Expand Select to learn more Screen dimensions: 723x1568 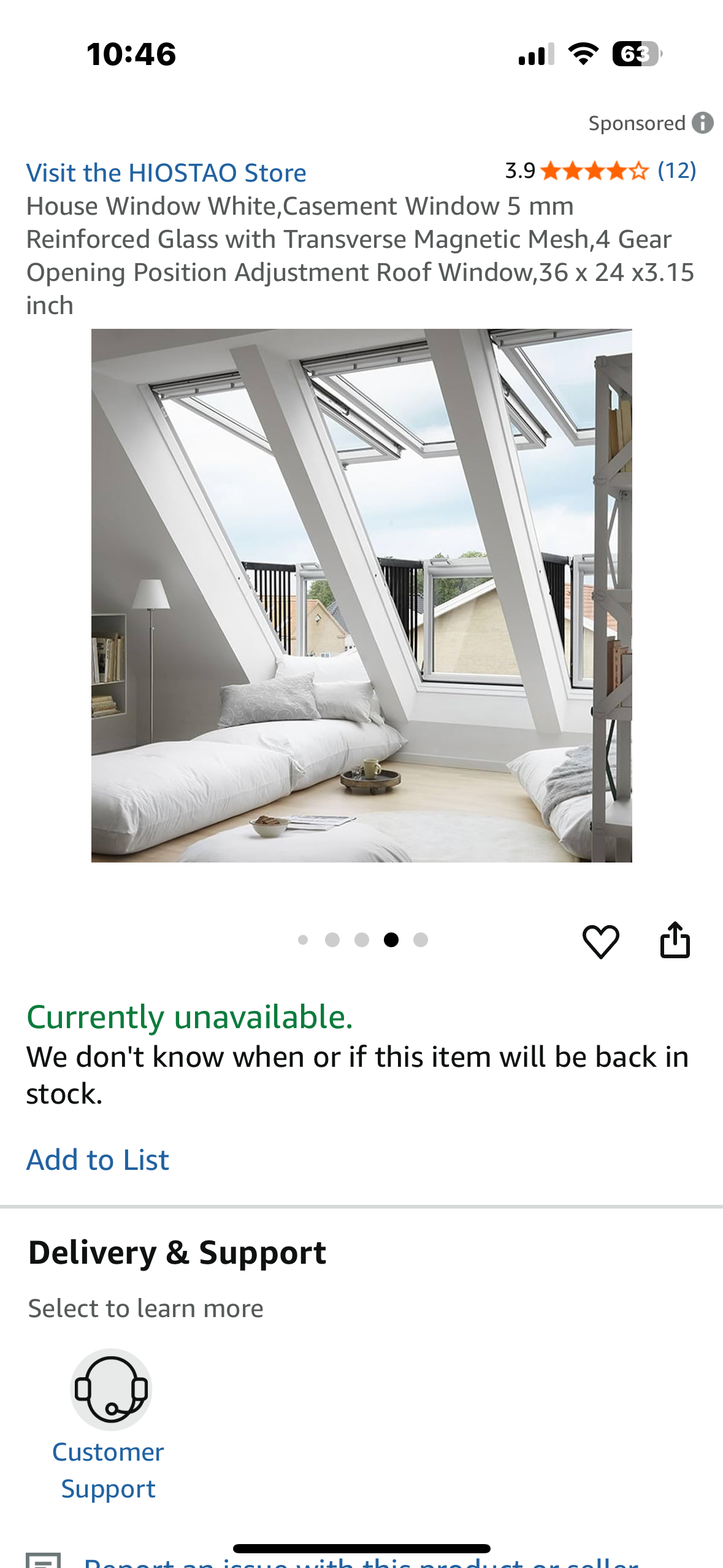point(145,1307)
